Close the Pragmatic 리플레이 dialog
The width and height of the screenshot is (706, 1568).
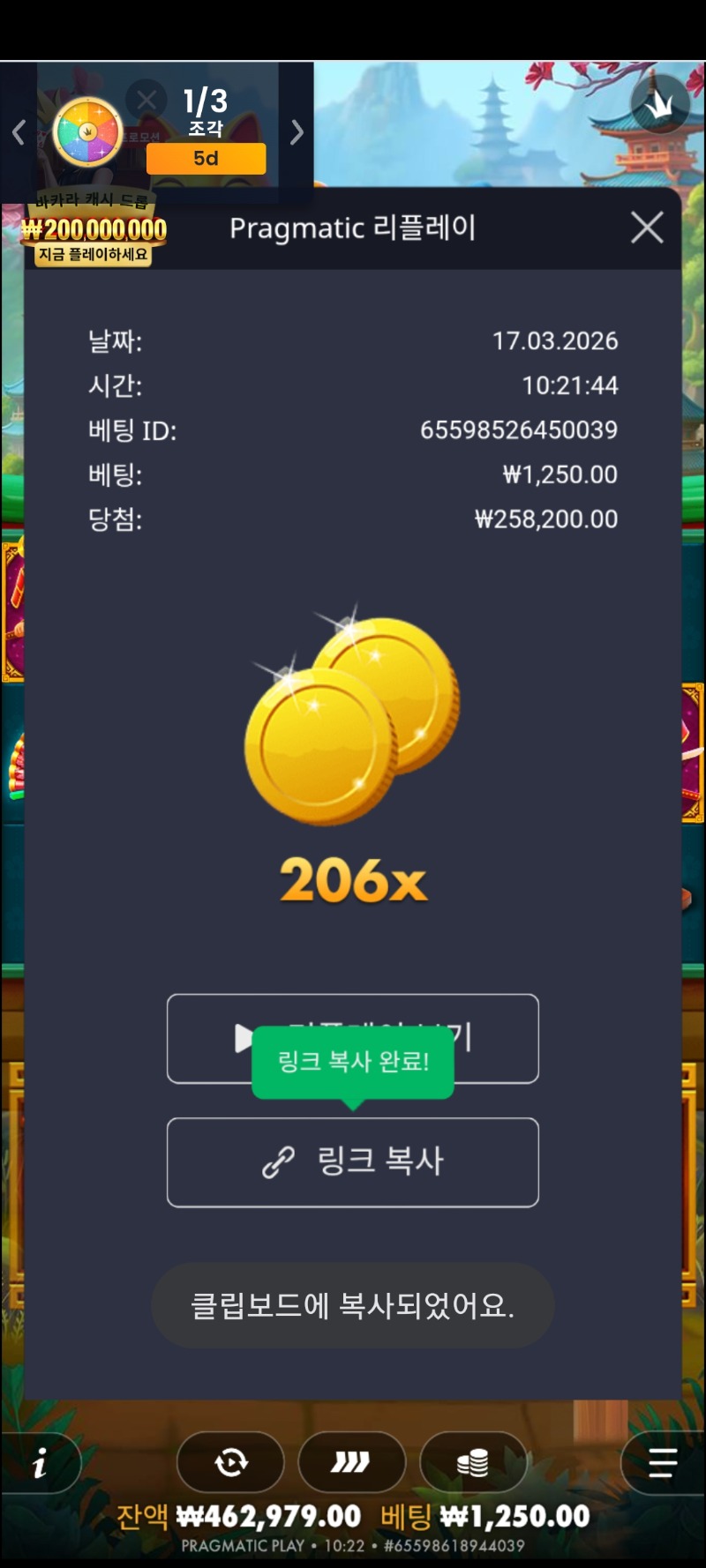click(x=647, y=228)
